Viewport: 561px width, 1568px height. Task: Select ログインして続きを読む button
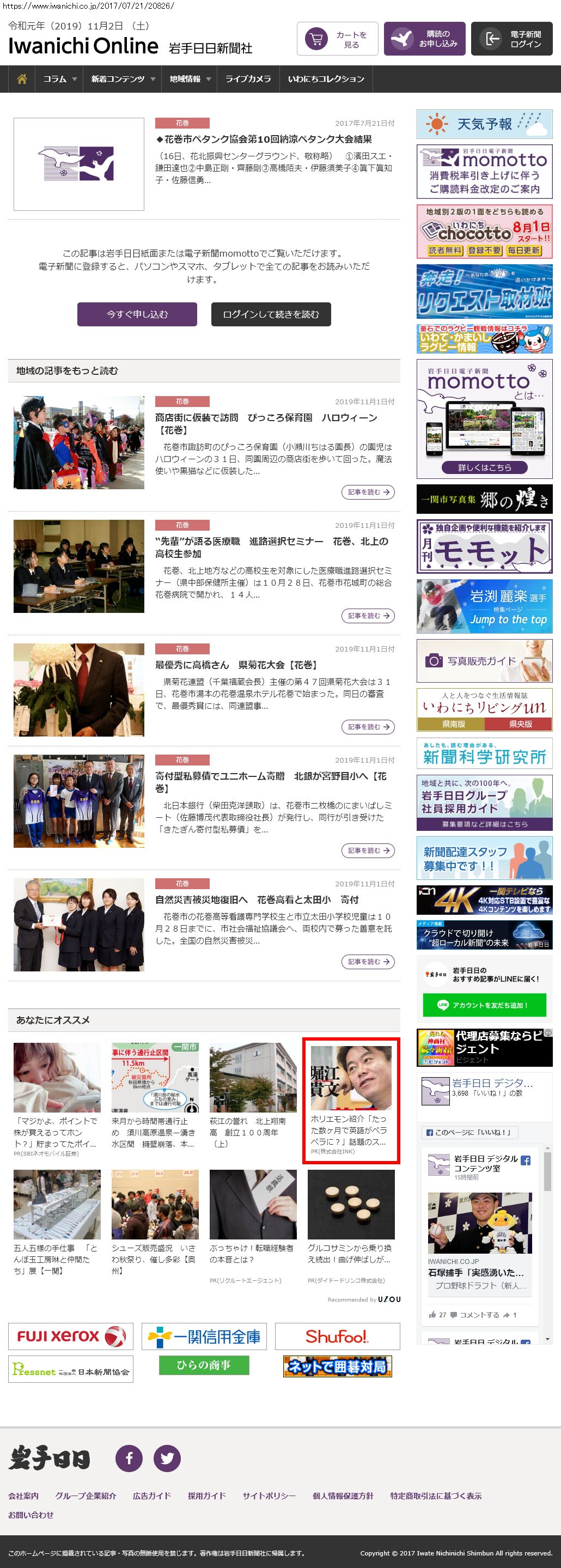point(271,315)
